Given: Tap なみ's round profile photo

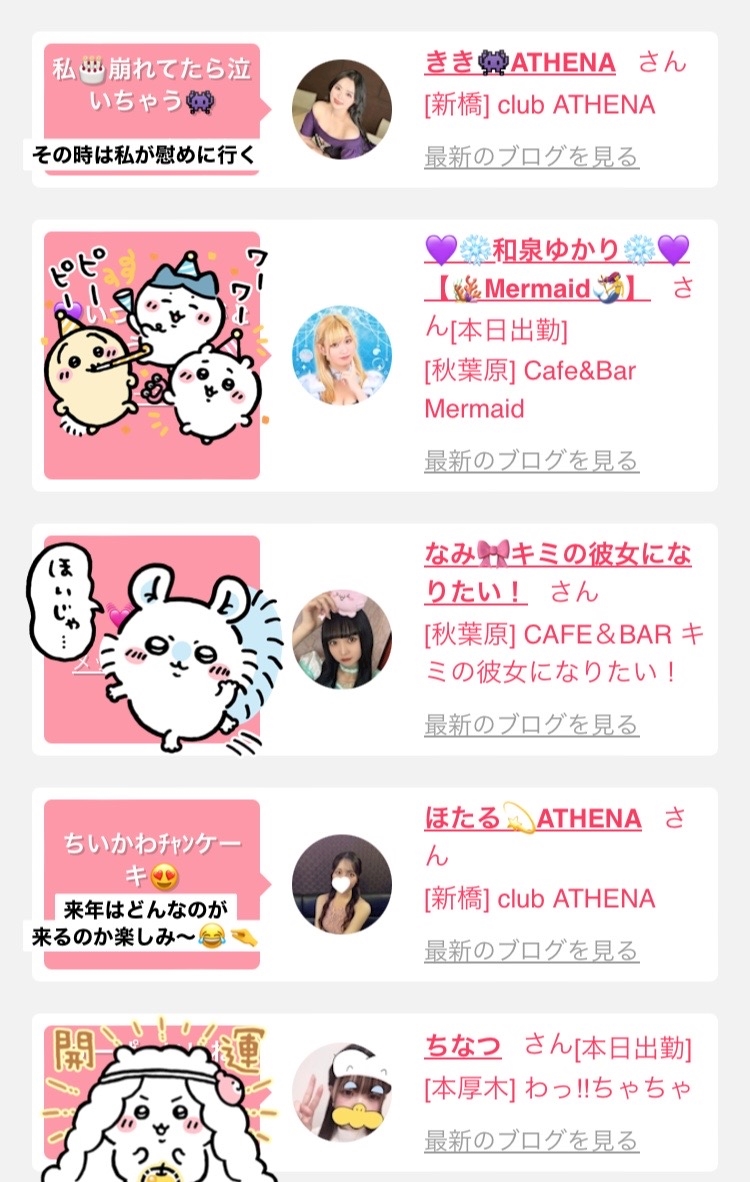Looking at the screenshot, I should pos(342,639).
